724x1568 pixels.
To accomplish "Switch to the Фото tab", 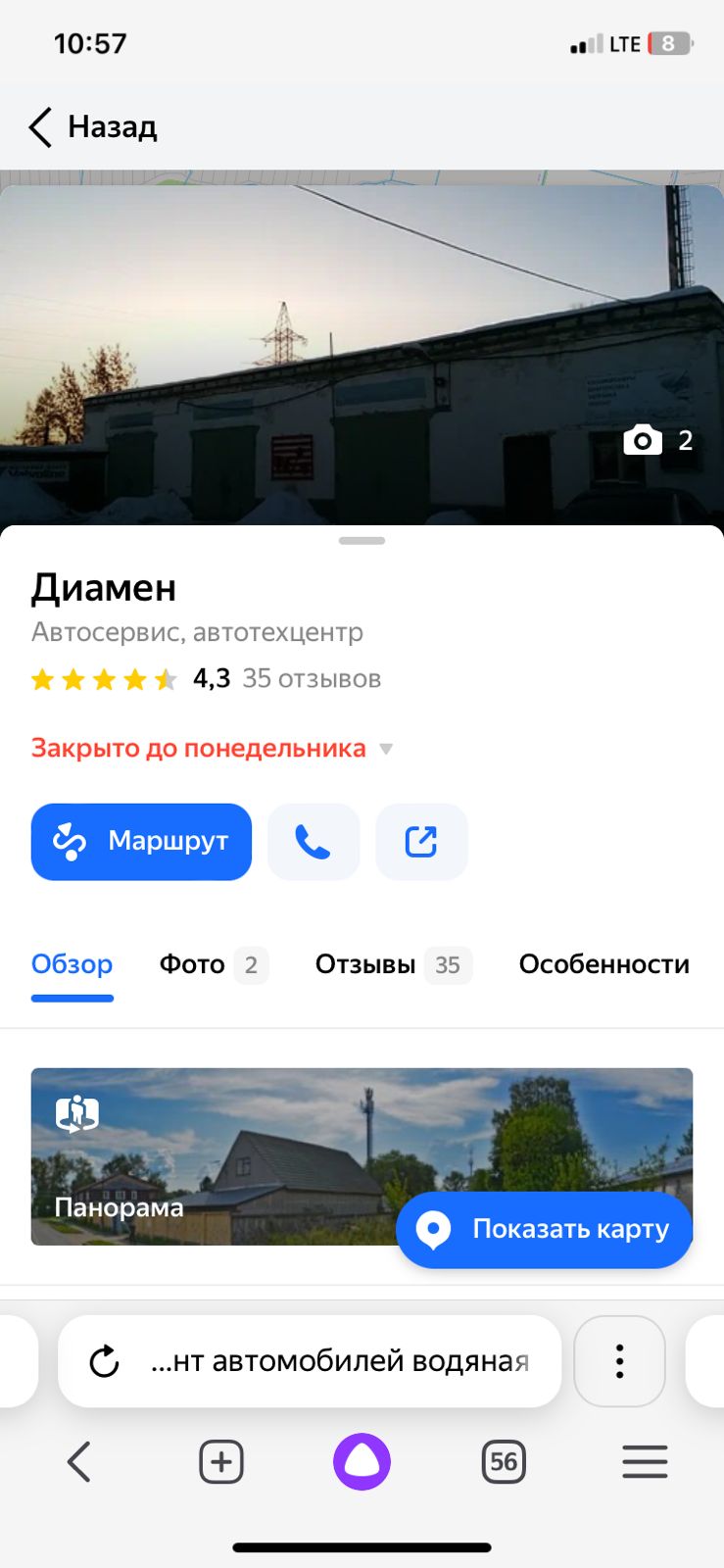I will 213,965.
